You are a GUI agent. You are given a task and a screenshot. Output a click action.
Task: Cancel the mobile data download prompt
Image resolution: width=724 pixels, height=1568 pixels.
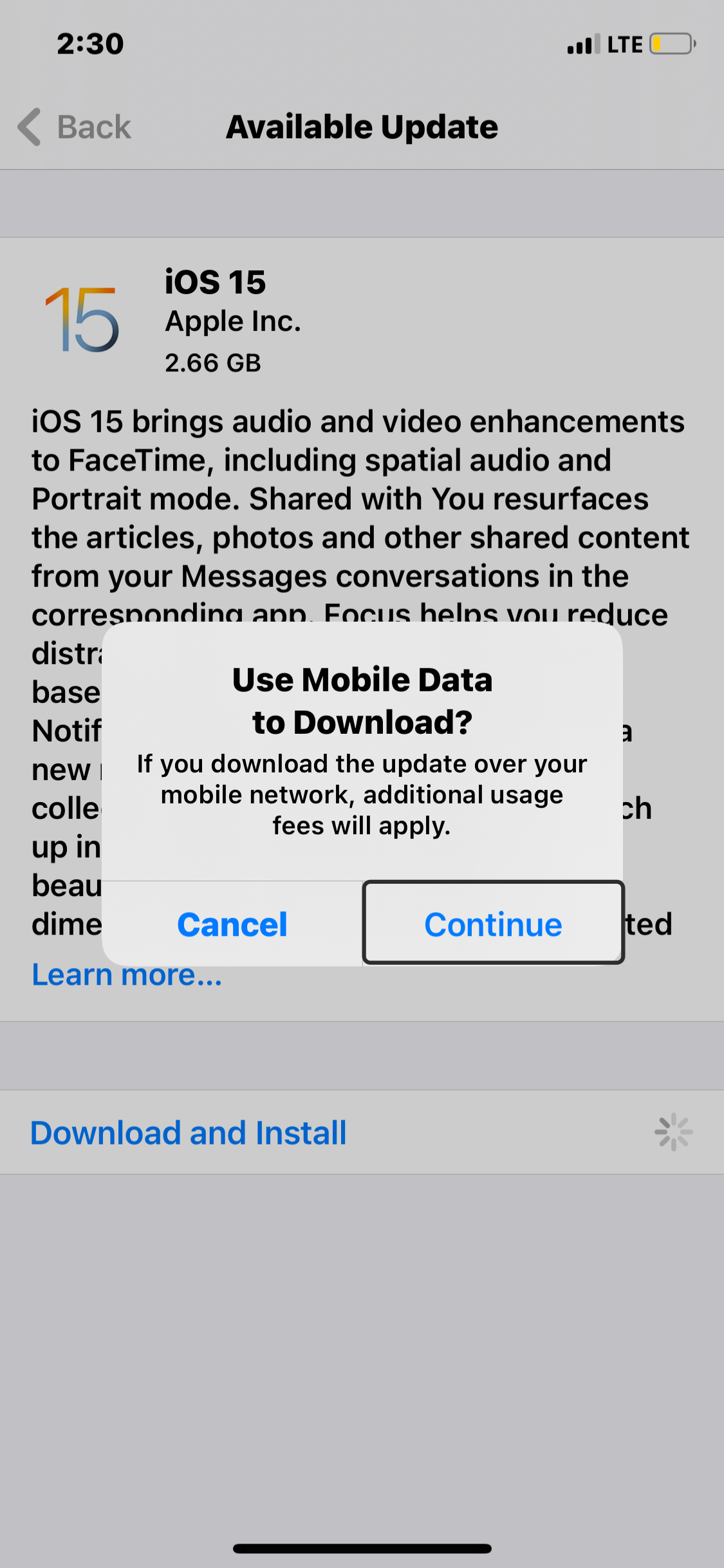coord(232,924)
